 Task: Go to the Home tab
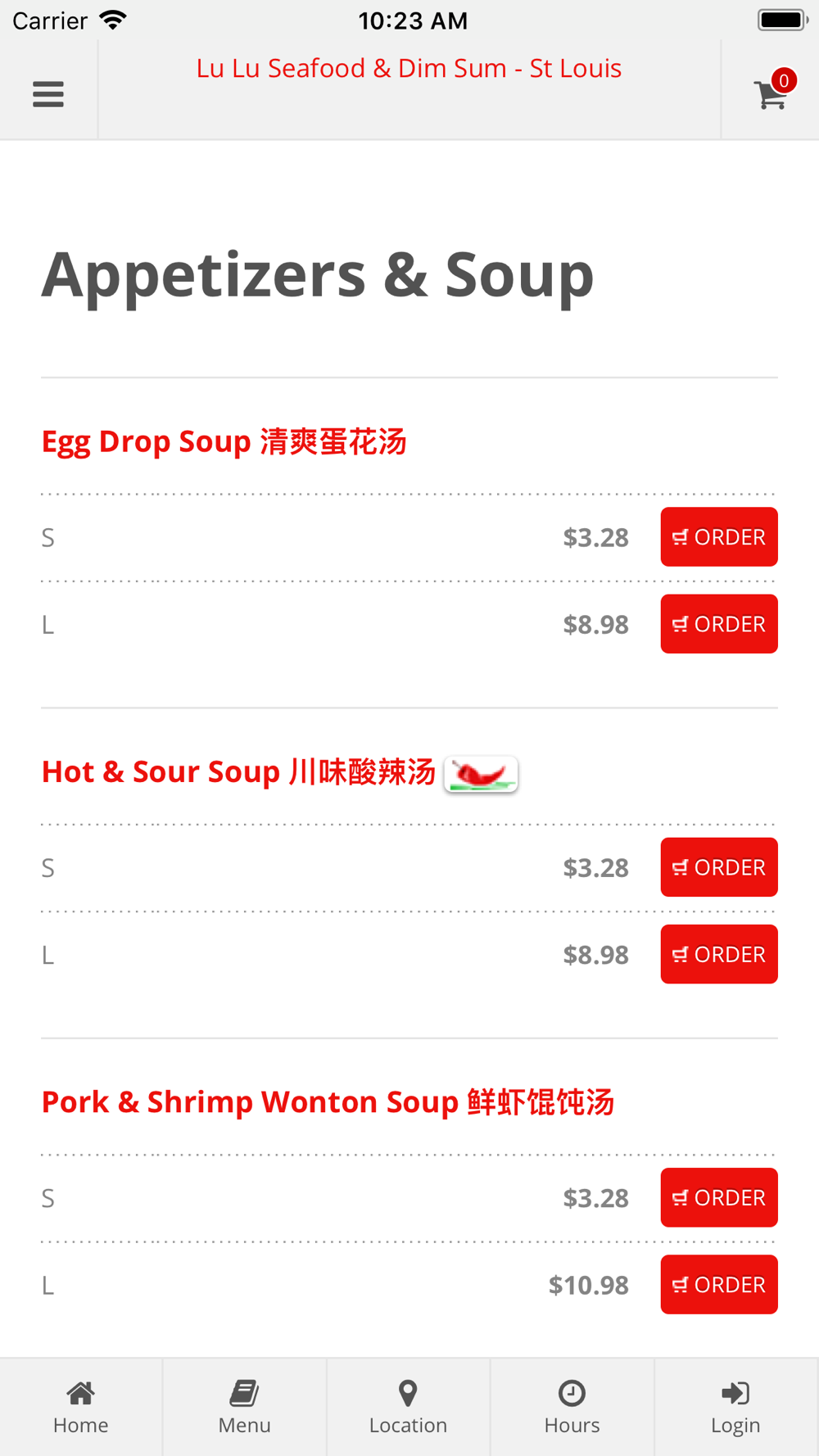point(81,1407)
